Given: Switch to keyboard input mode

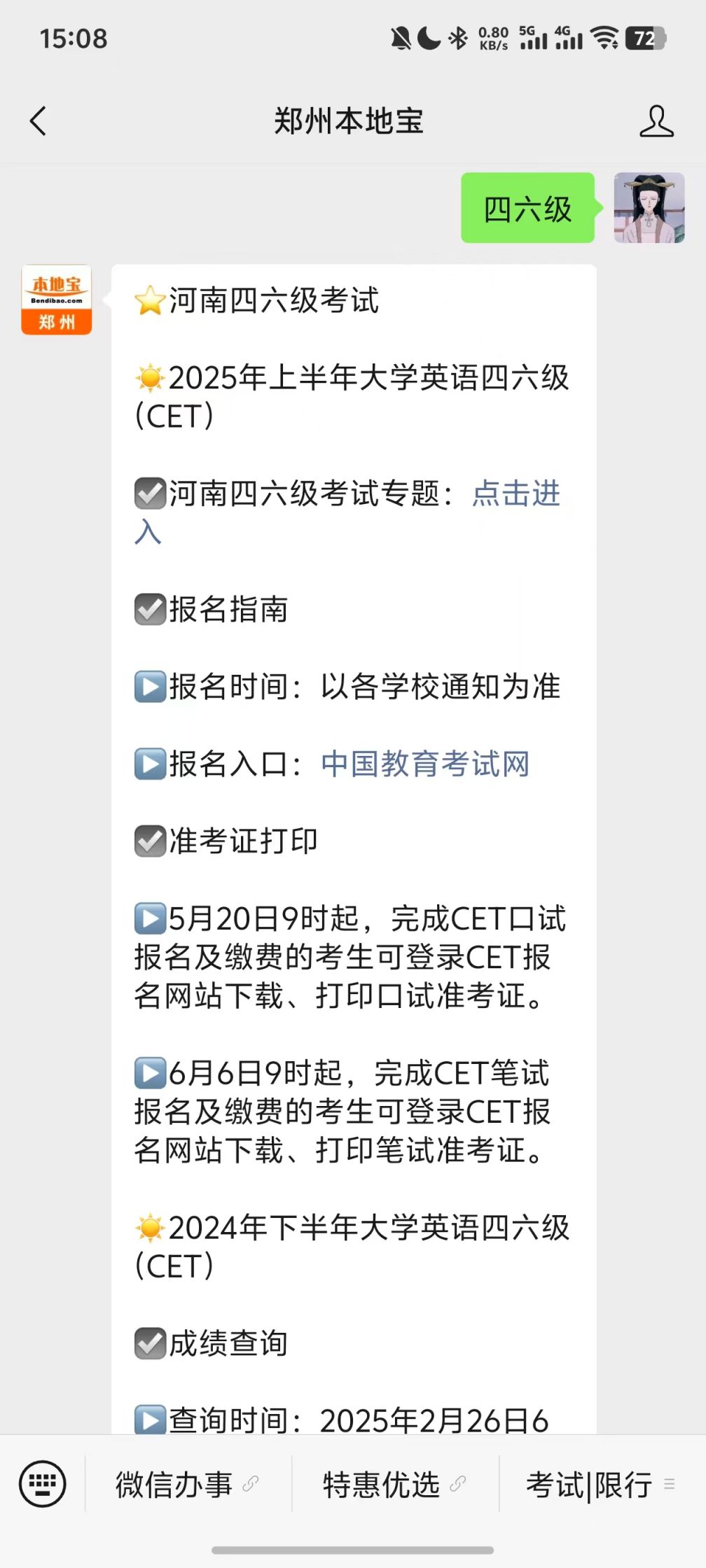Looking at the screenshot, I should coord(43,1484).
